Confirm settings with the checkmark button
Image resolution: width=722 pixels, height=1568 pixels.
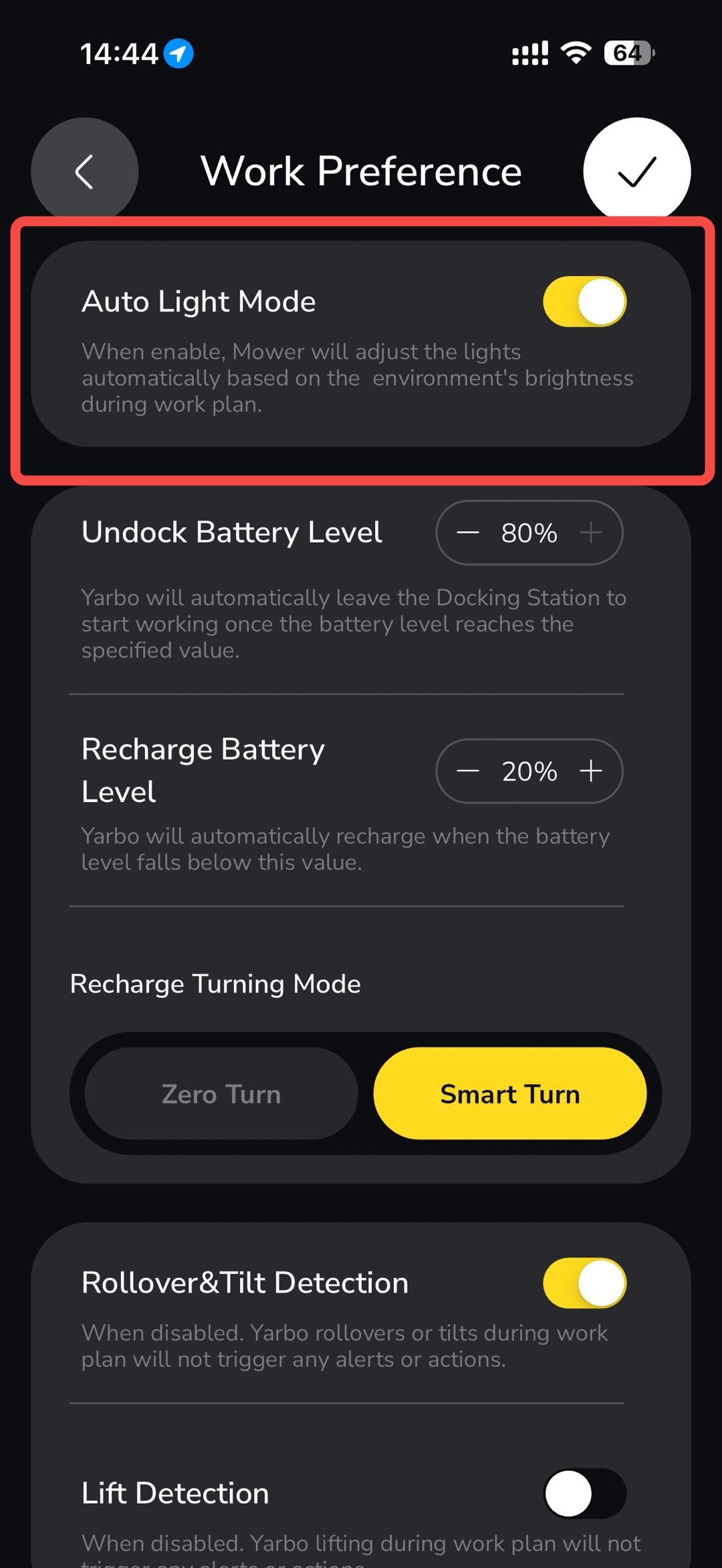[636, 171]
